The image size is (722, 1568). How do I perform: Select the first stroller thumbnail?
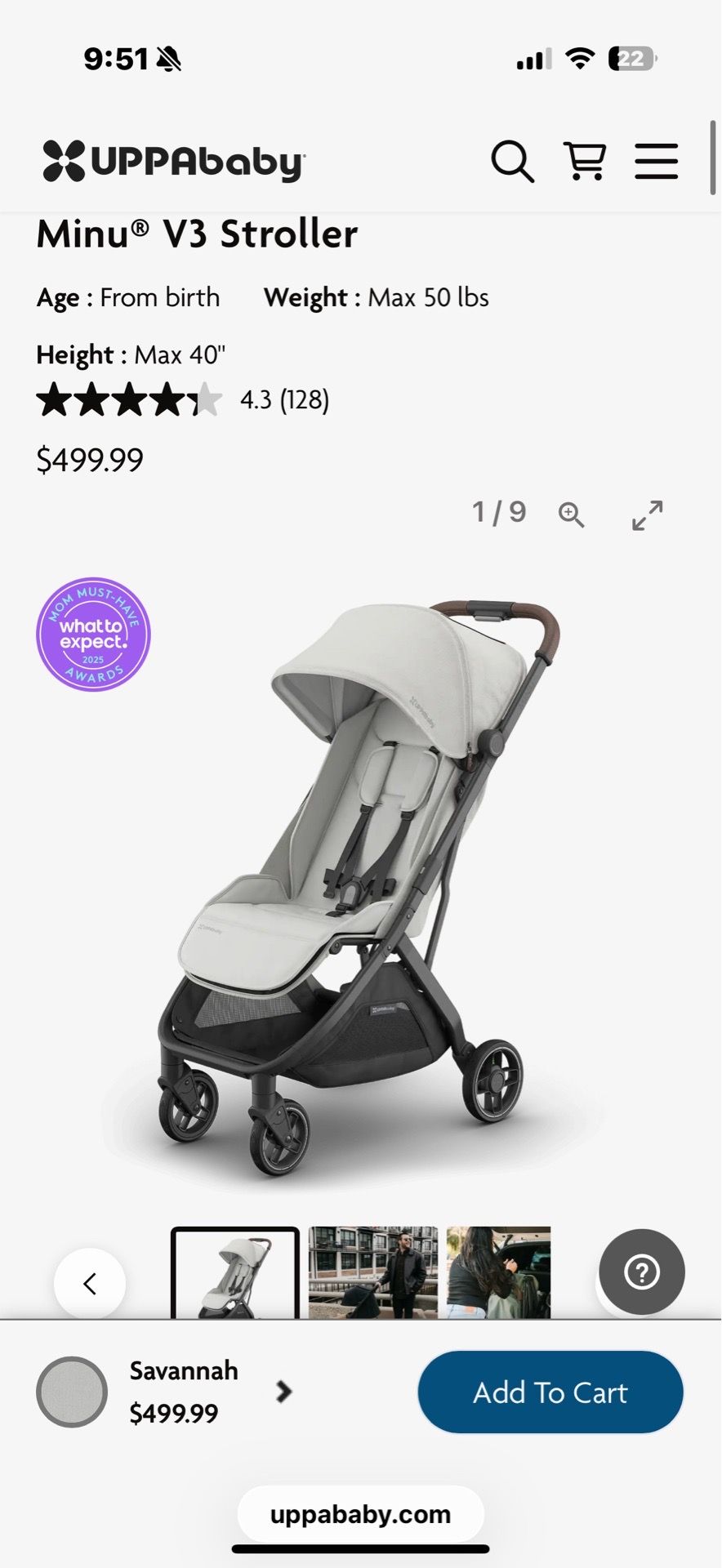coord(235,1273)
